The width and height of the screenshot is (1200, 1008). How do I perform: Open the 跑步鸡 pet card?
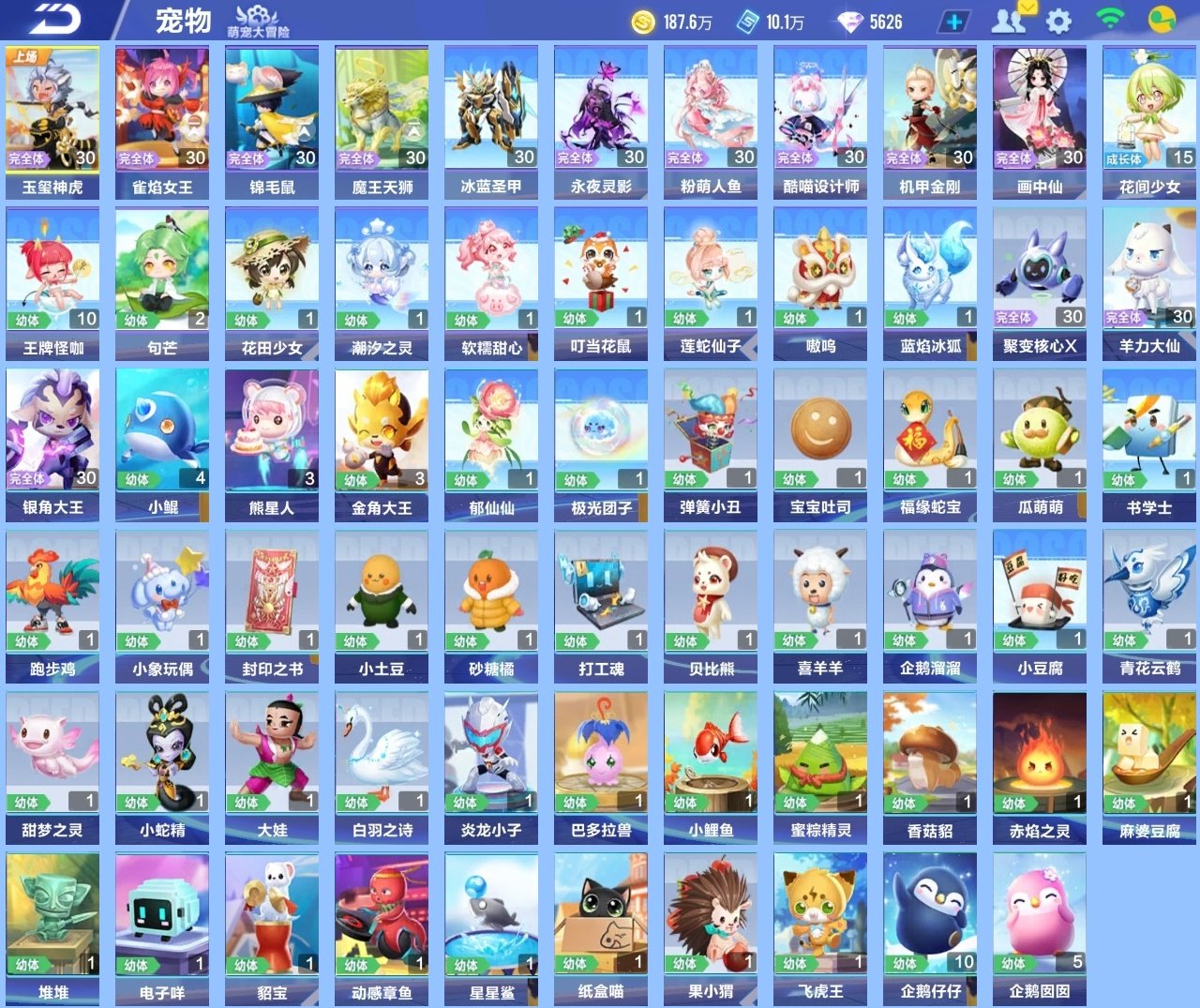click(52, 606)
